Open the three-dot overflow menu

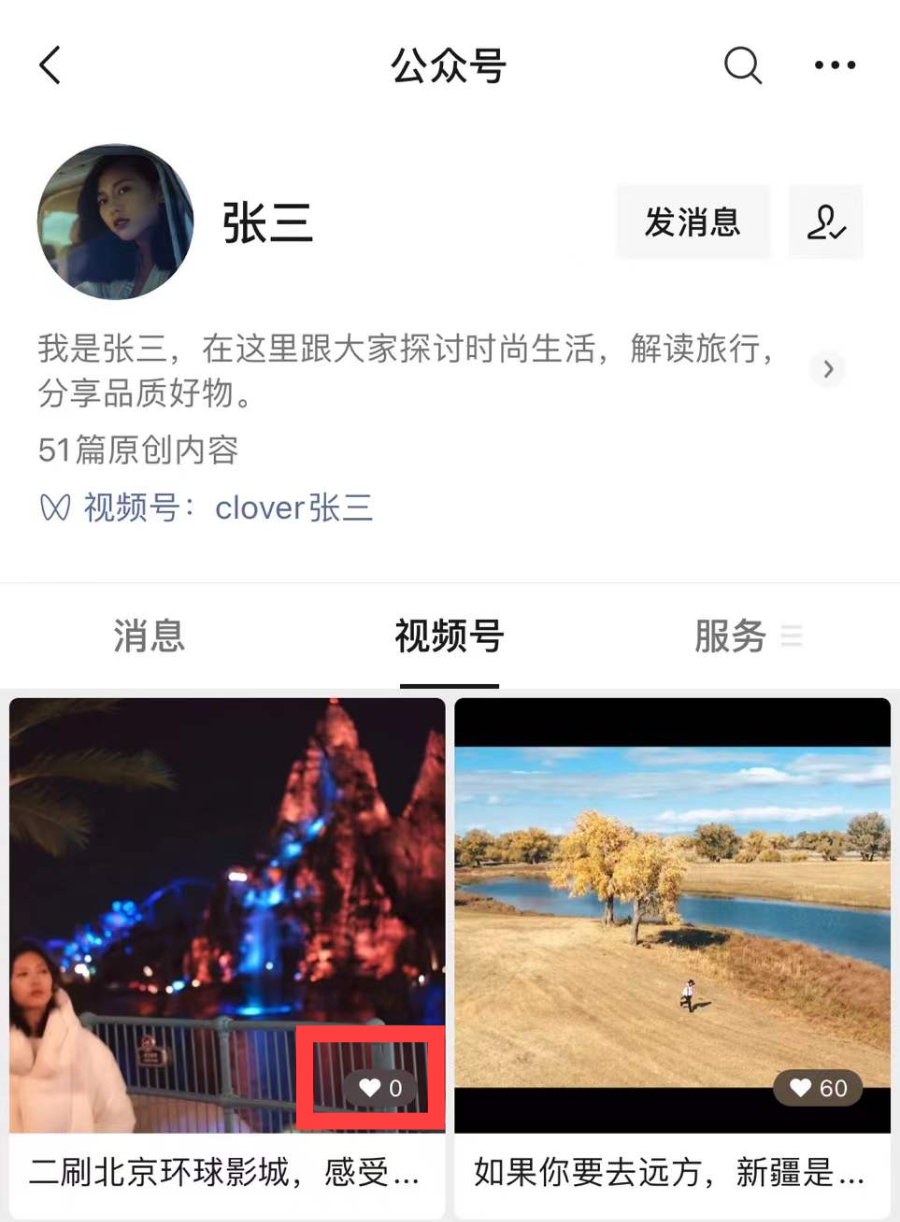pyautogui.click(x=835, y=66)
